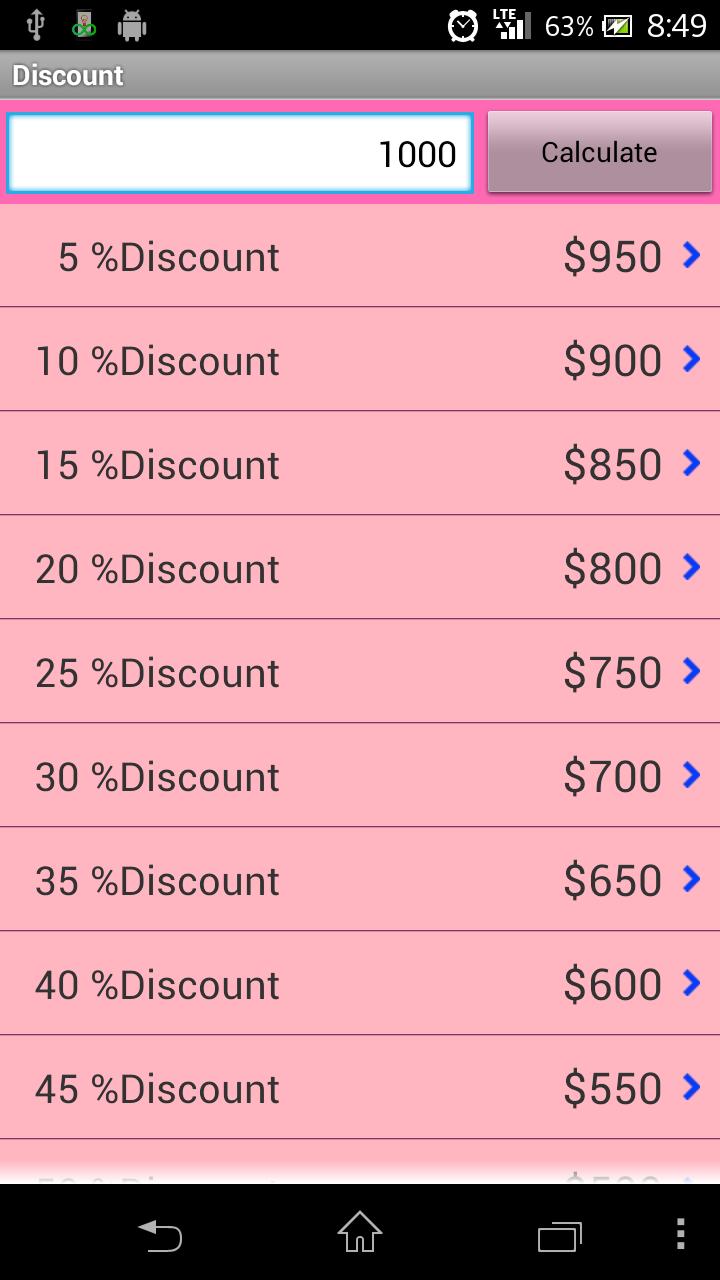Go back using the system back button
This screenshot has height=1280, width=720.
pos(160,1235)
